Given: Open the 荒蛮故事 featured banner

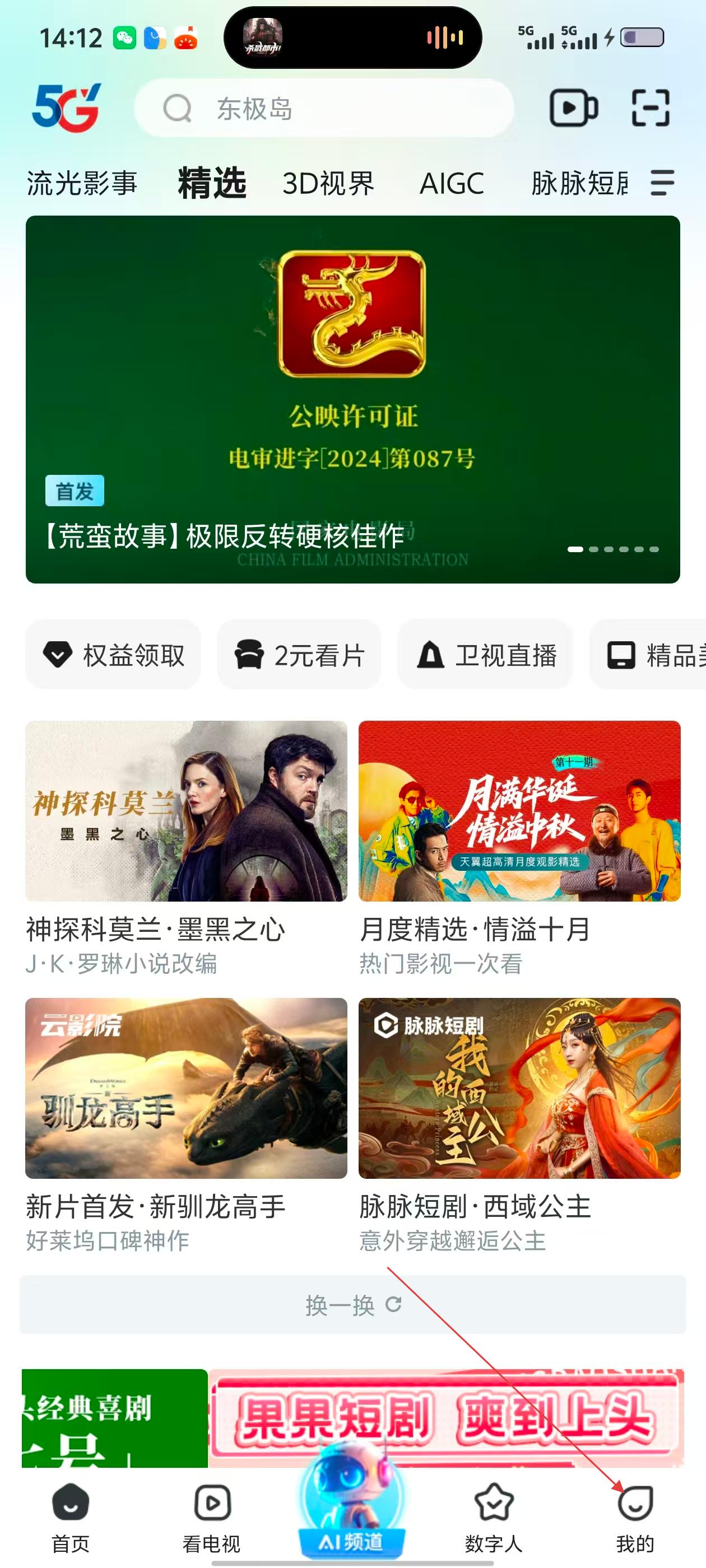Looking at the screenshot, I should click(352, 399).
